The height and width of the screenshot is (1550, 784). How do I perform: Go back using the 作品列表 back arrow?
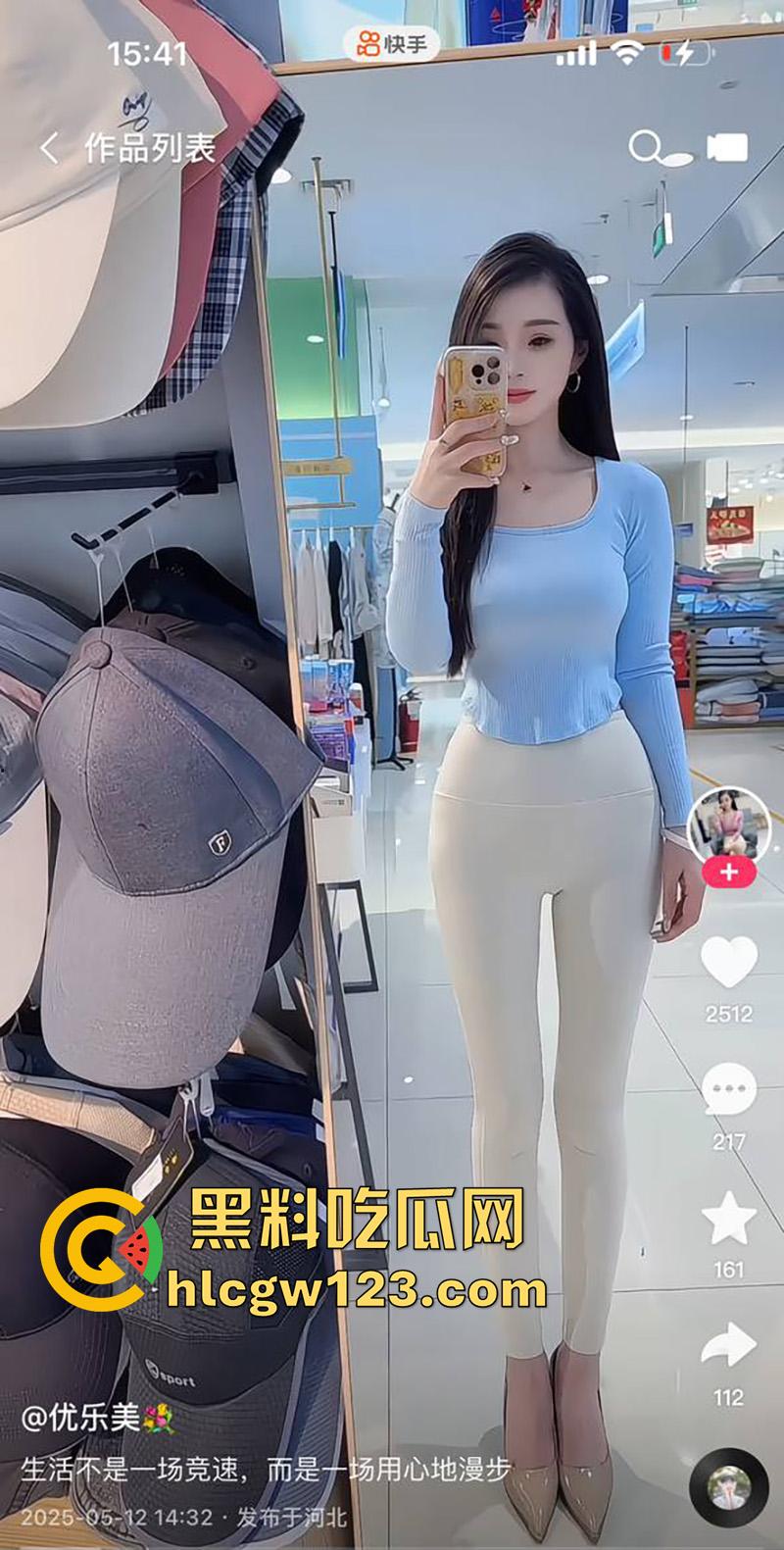(x=51, y=145)
